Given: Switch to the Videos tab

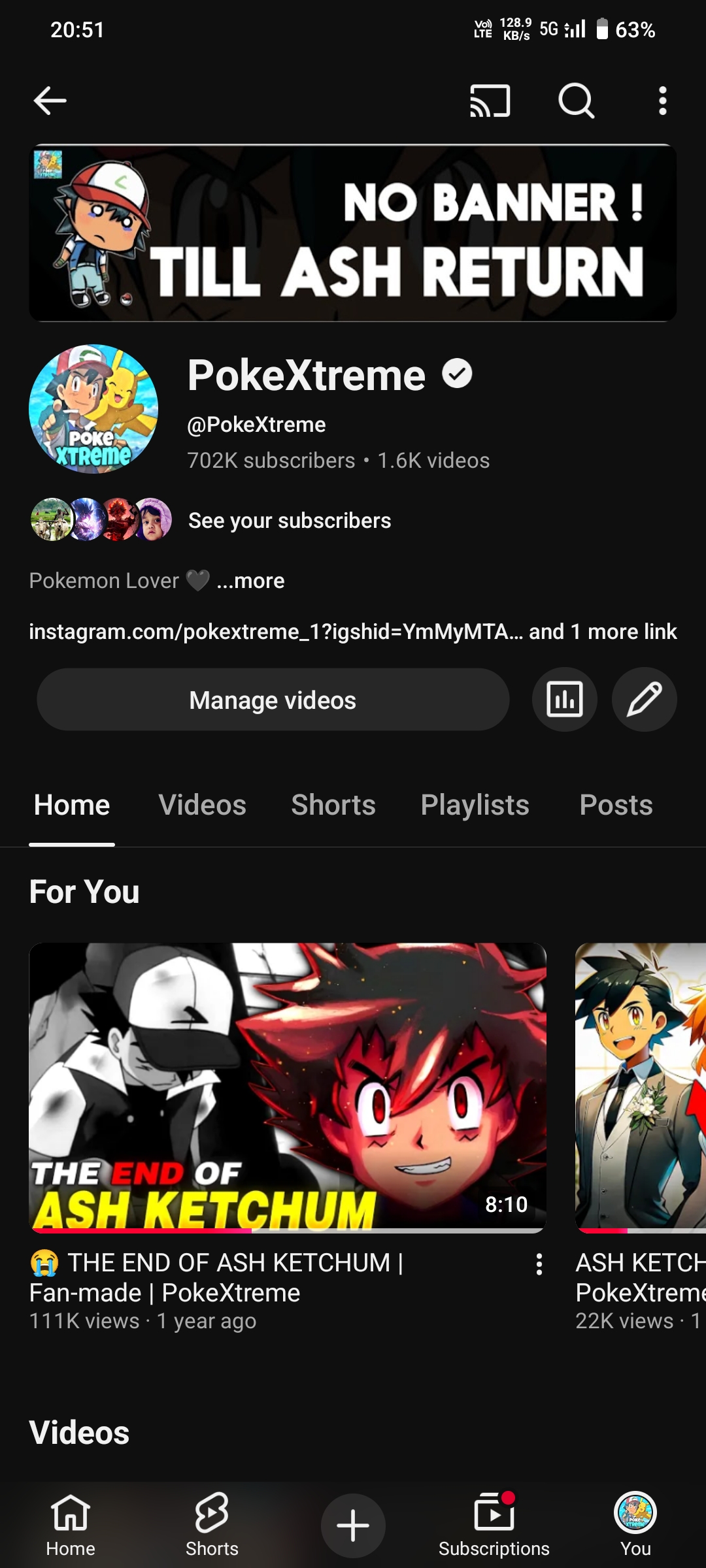Looking at the screenshot, I should click(x=201, y=805).
